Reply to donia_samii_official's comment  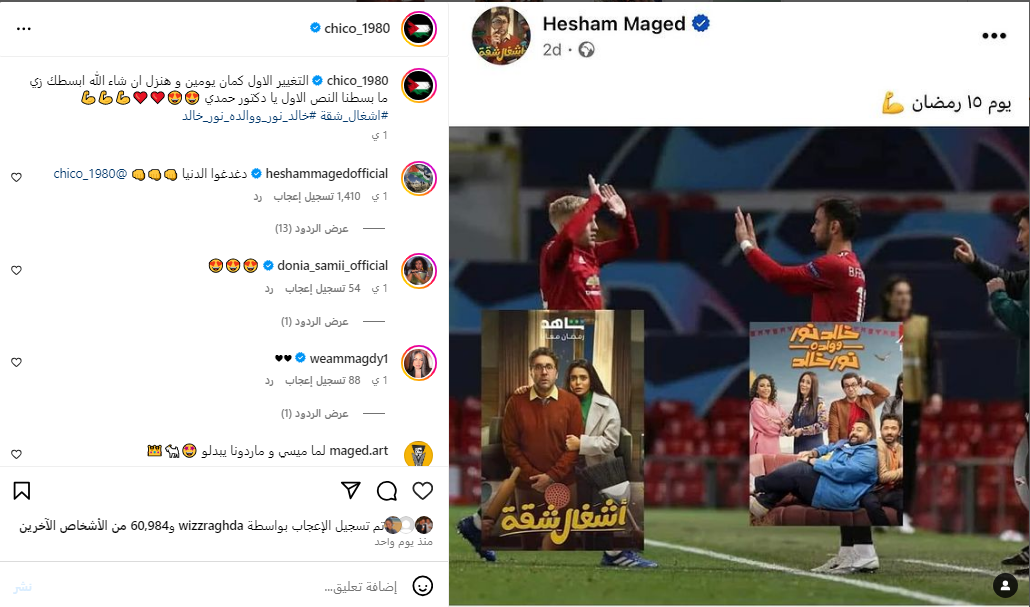click(269, 288)
